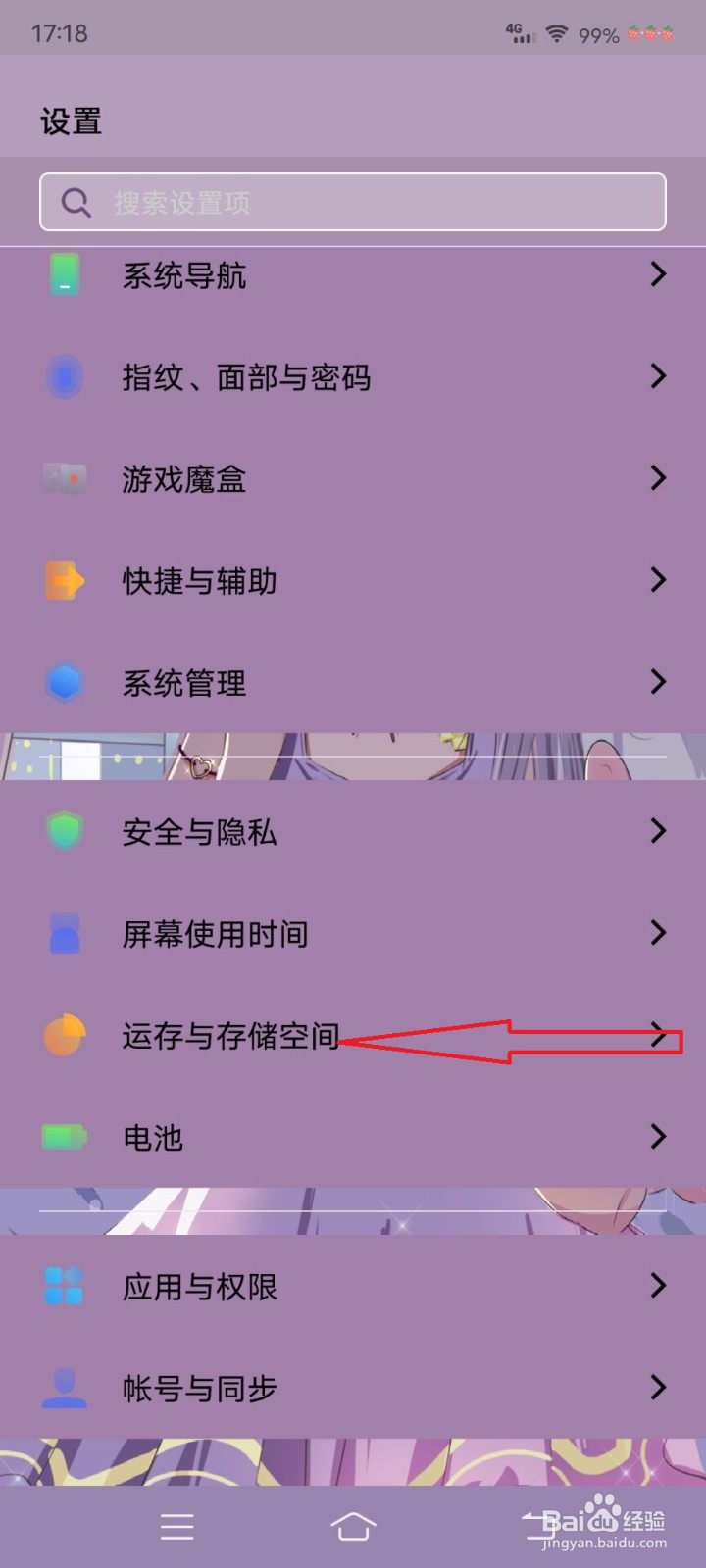Tap the 系统管理 system management icon

point(65,683)
